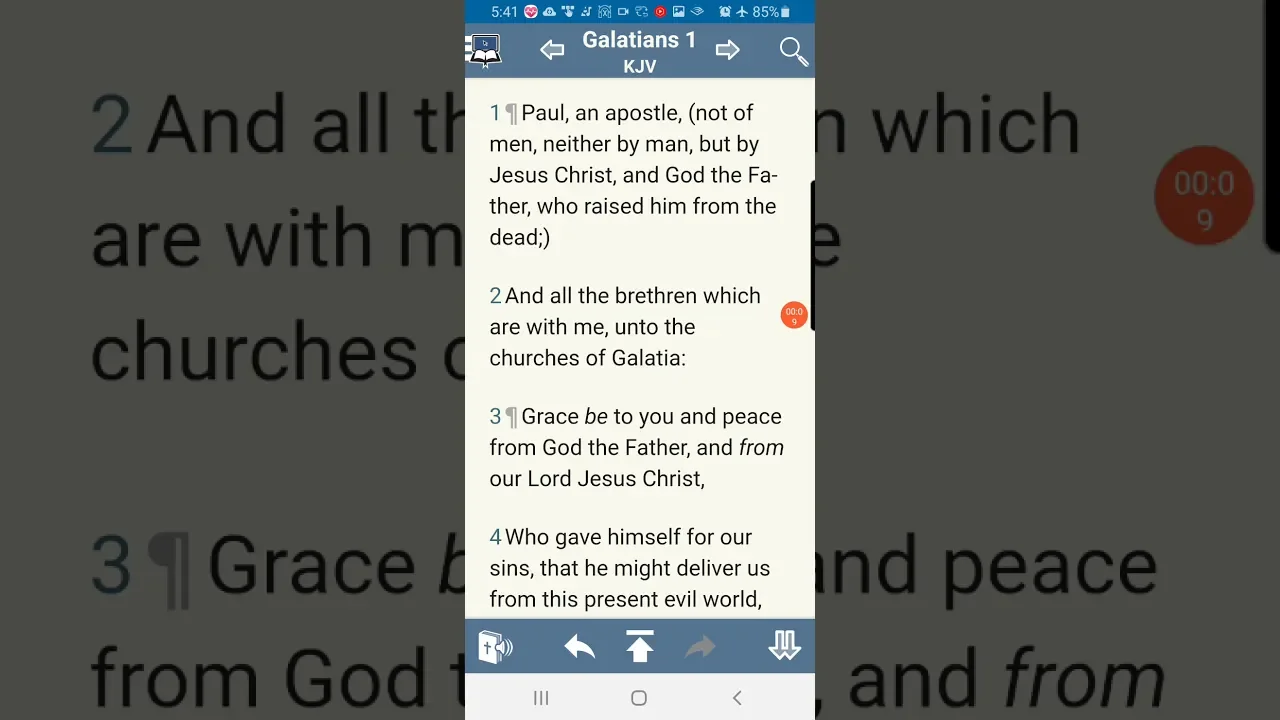
Task: Jump down with the double arrow
Action: click(784, 646)
